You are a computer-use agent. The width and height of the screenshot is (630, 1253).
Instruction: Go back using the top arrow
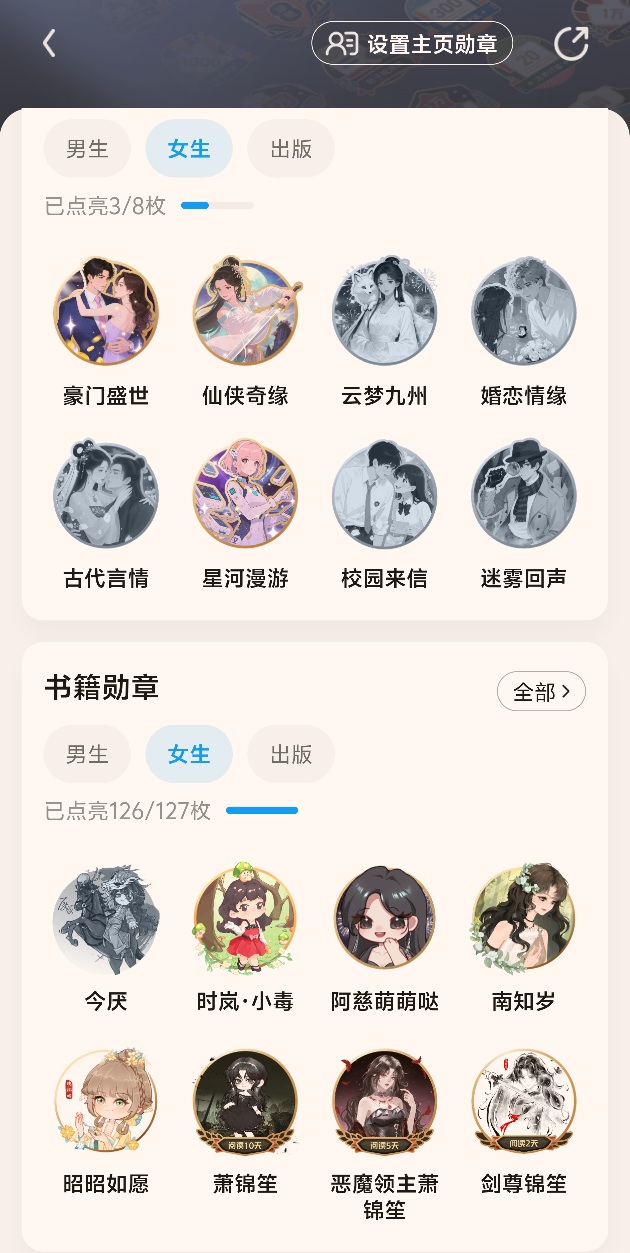point(49,43)
